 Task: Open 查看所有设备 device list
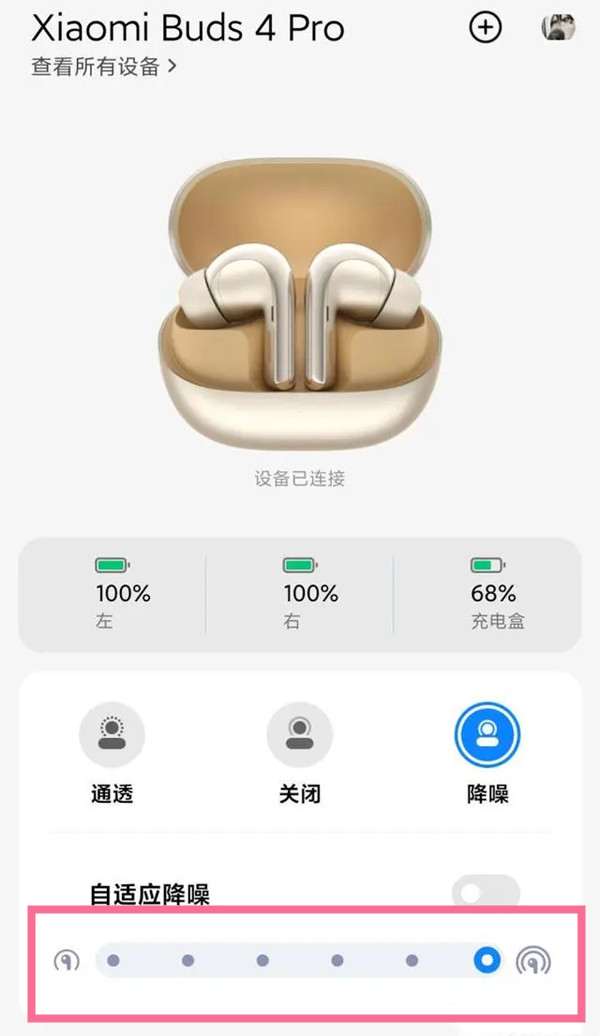(104, 68)
